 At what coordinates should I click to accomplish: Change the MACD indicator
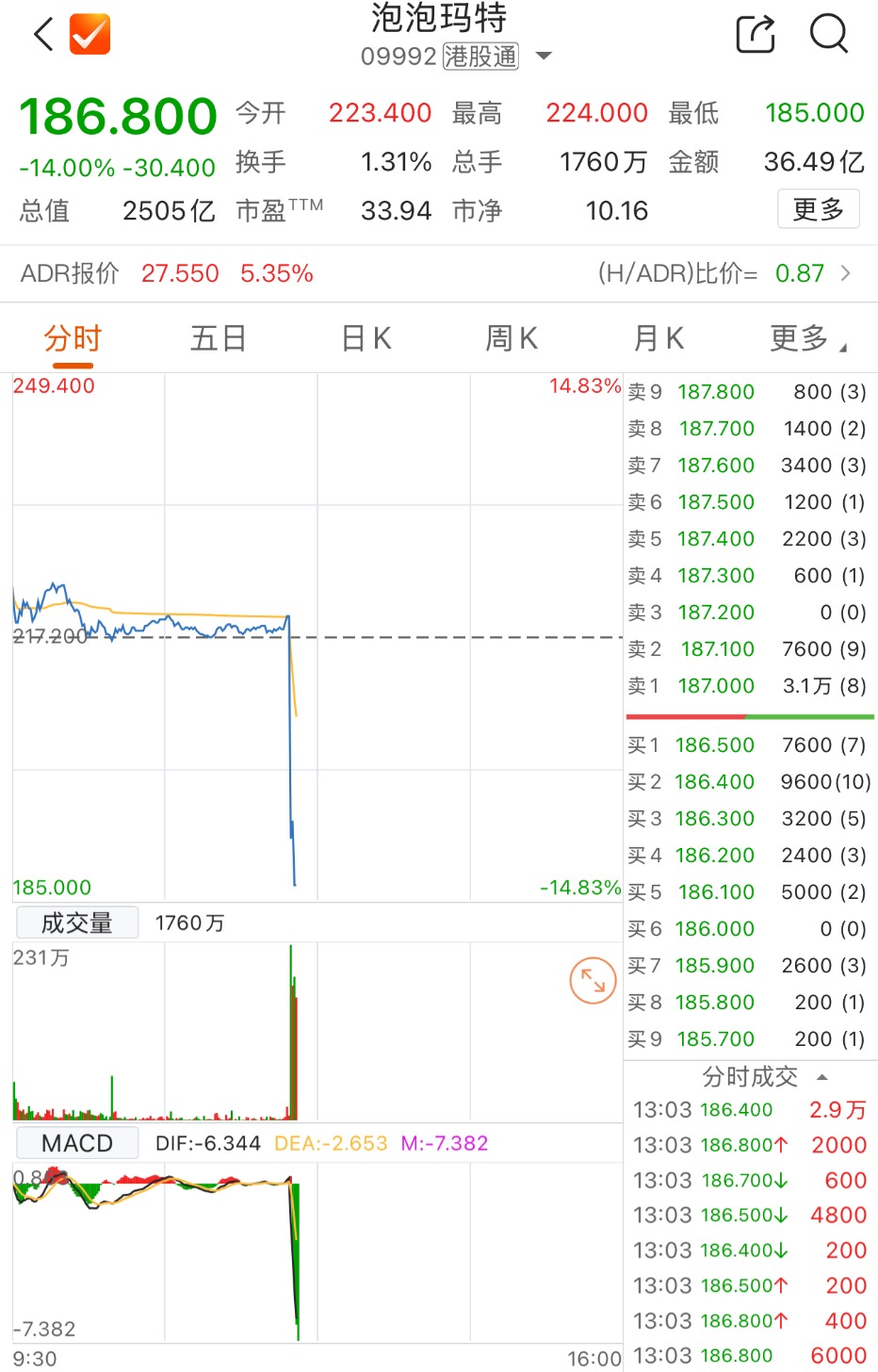click(77, 1143)
